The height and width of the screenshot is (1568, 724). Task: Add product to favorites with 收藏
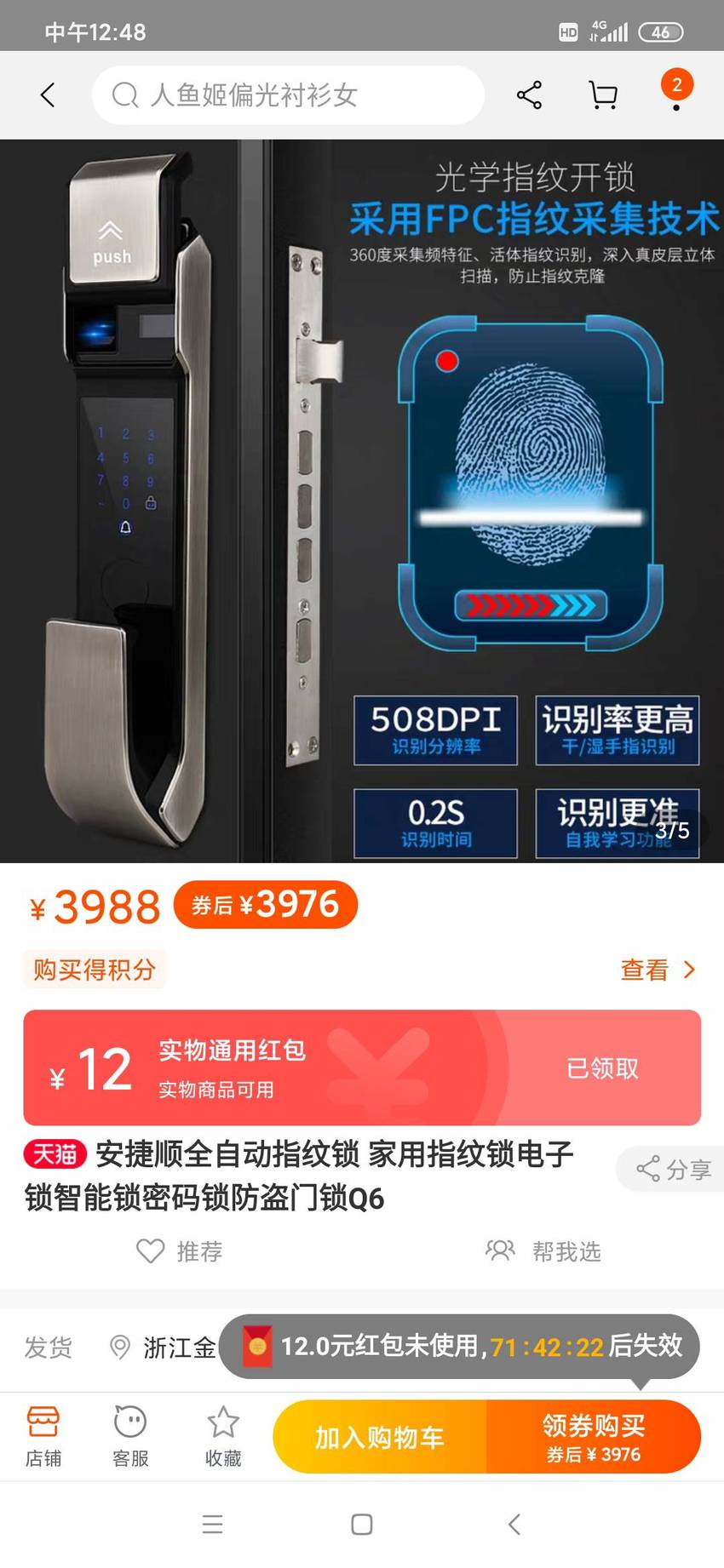pos(223,1436)
